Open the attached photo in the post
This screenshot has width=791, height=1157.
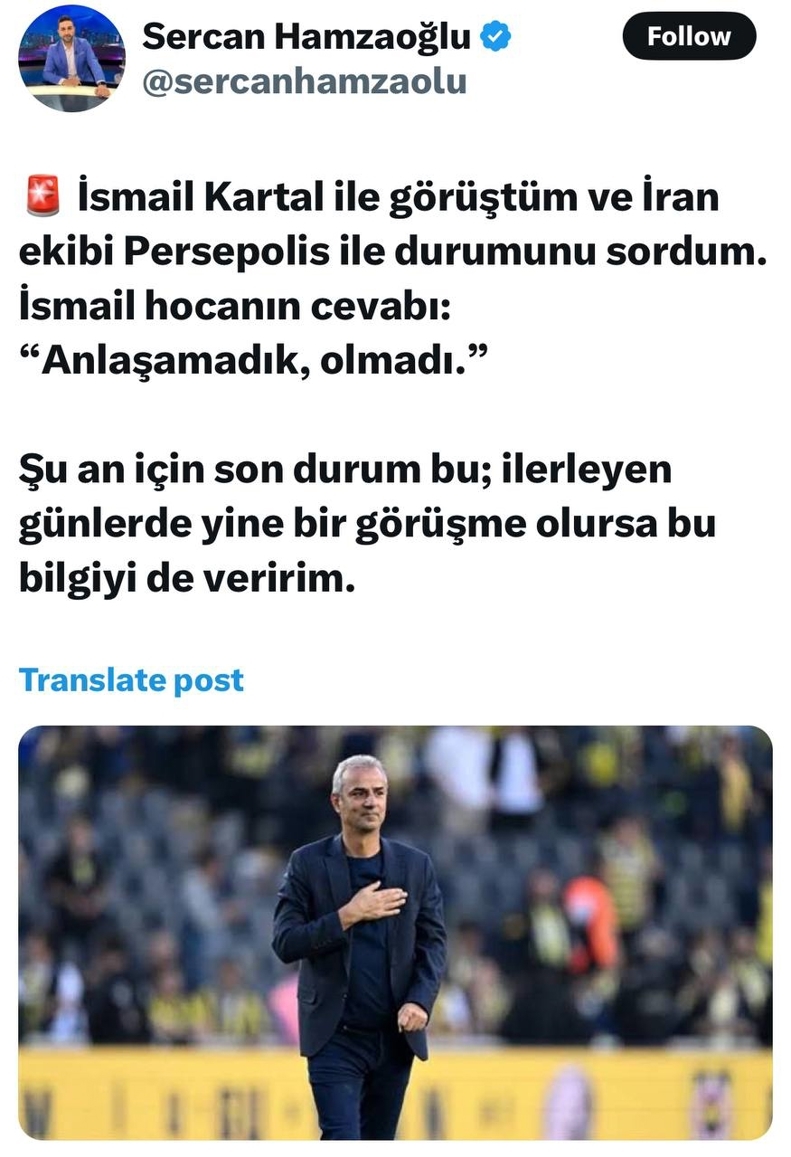[395, 930]
